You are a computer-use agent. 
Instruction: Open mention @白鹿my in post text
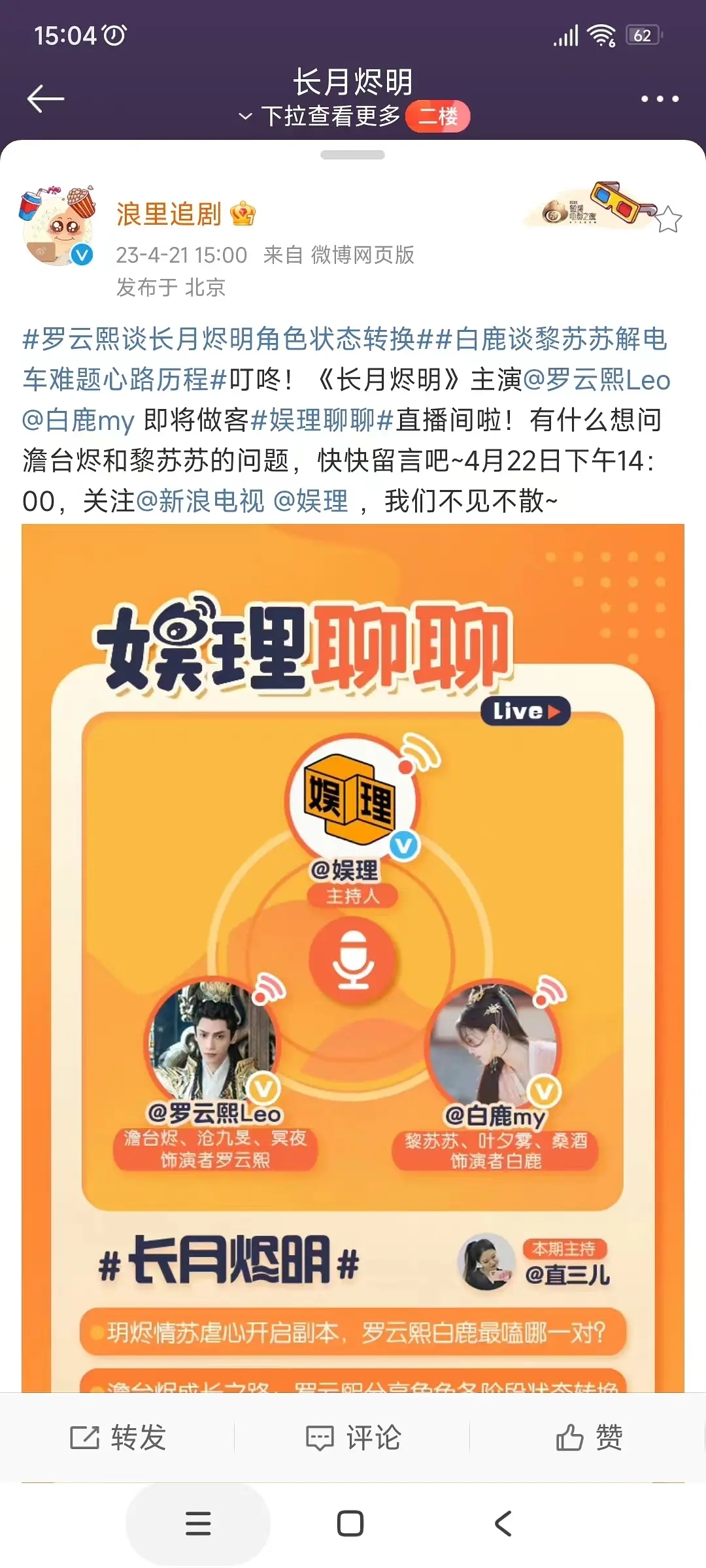pyautogui.click(x=78, y=420)
